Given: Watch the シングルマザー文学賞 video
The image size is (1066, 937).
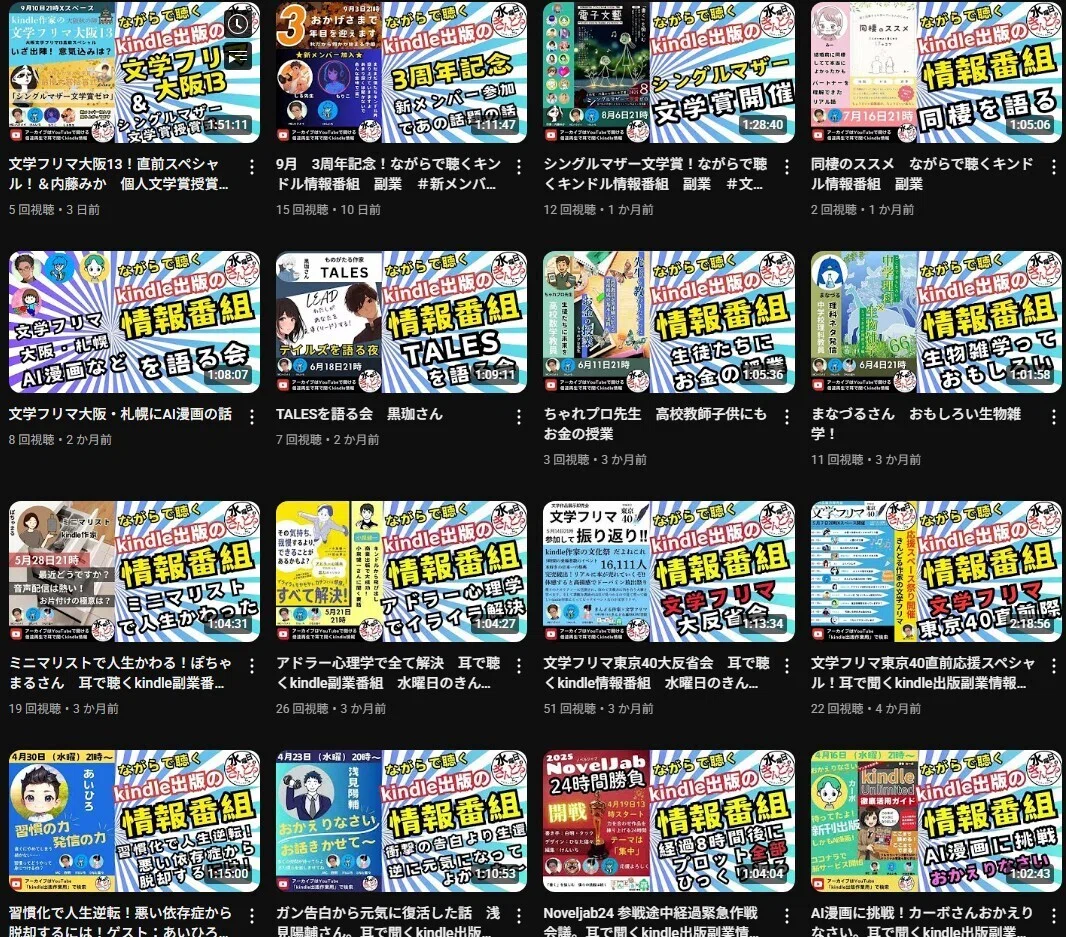Looking at the screenshot, I should coord(668,71).
